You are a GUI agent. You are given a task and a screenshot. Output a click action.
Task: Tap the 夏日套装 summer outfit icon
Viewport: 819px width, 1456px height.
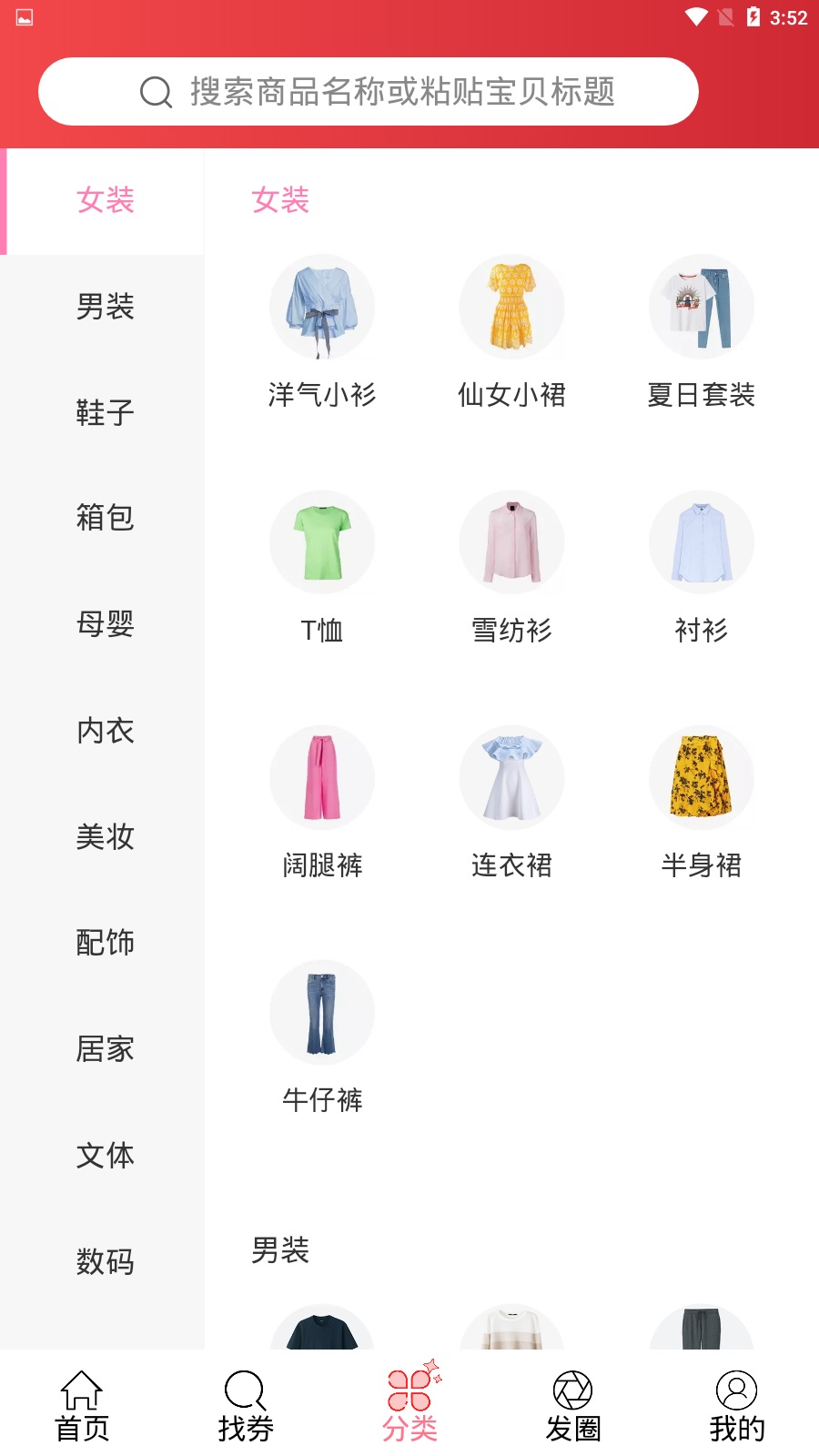click(702, 307)
